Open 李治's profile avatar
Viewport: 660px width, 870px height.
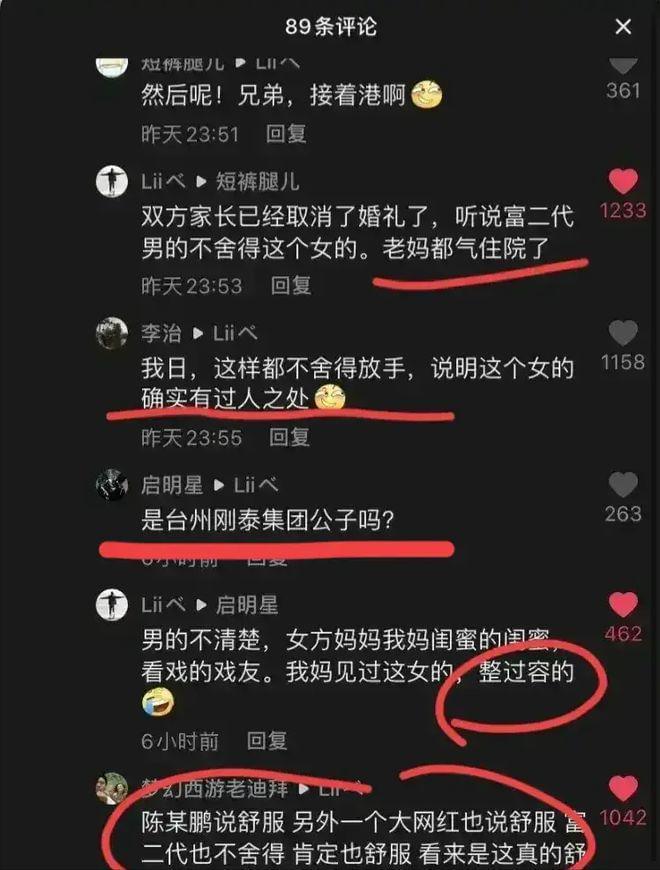click(x=112, y=333)
